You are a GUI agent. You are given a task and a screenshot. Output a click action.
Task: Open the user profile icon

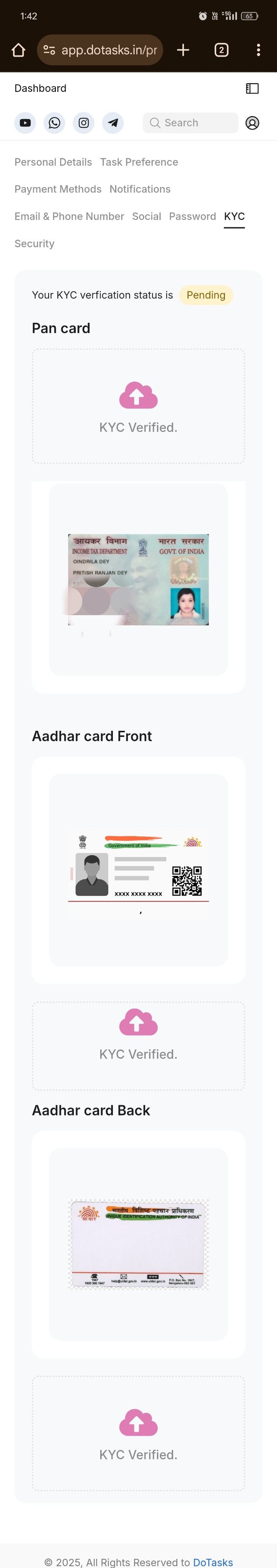click(x=252, y=123)
